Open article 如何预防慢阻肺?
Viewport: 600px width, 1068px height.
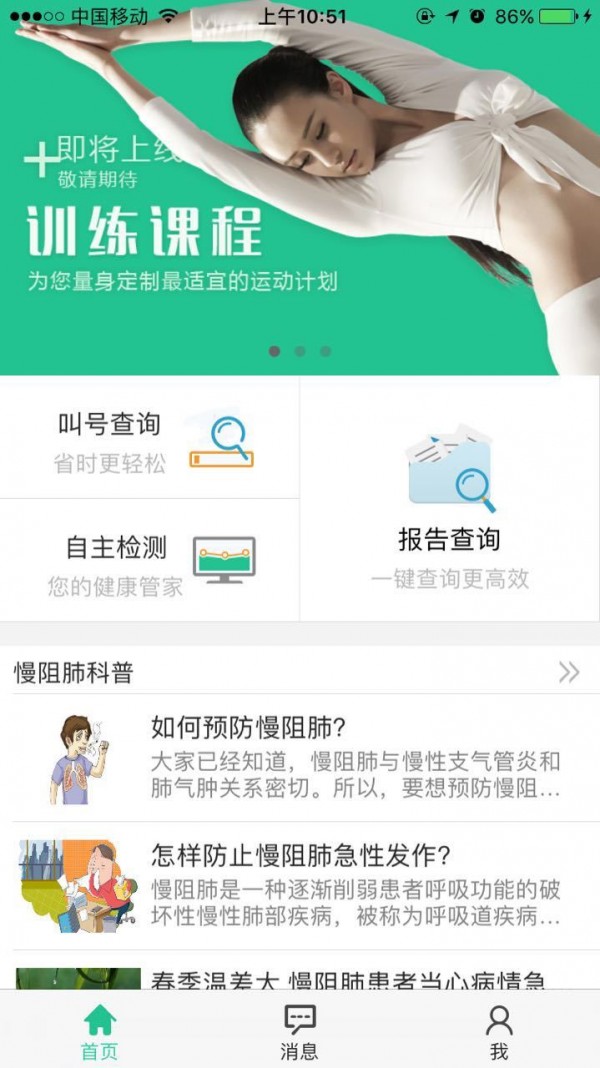(300, 758)
